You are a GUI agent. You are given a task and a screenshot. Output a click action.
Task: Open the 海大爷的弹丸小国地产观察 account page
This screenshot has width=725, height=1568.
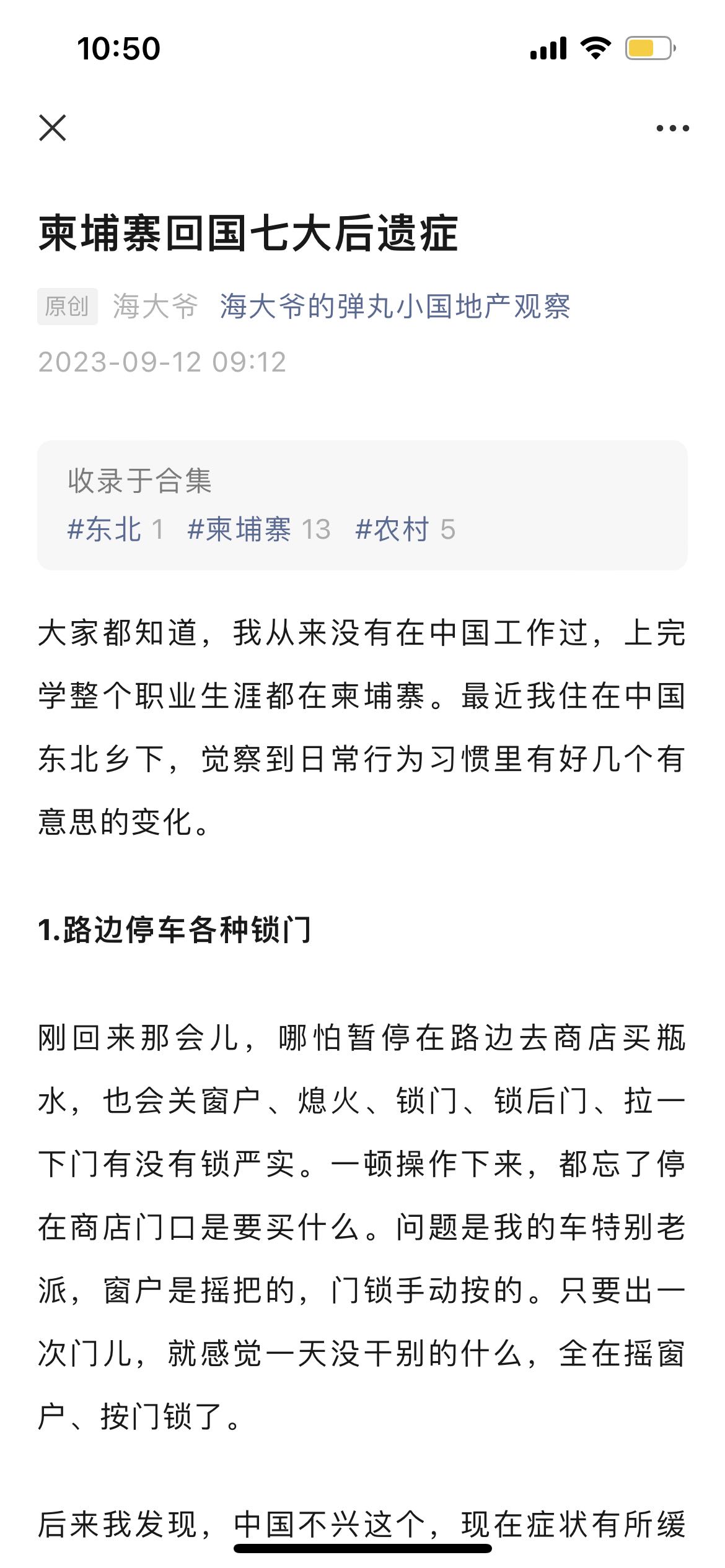395,306
